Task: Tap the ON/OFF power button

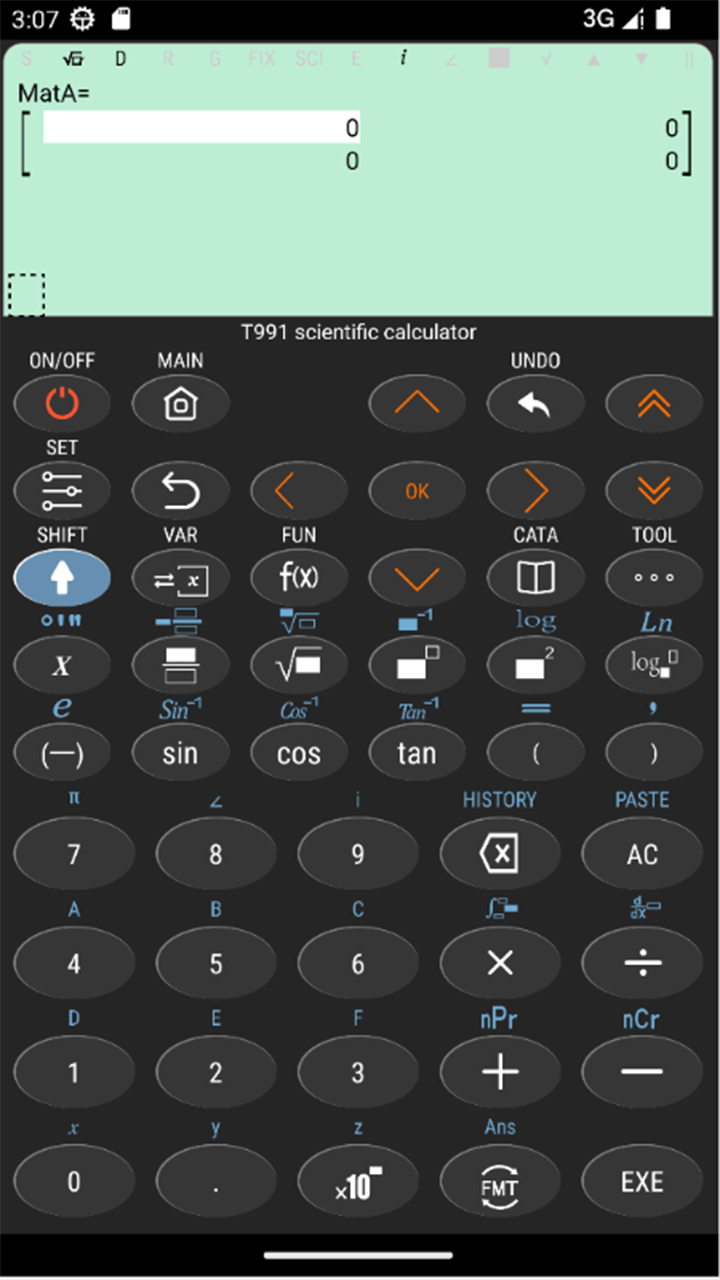Action: (x=62, y=403)
